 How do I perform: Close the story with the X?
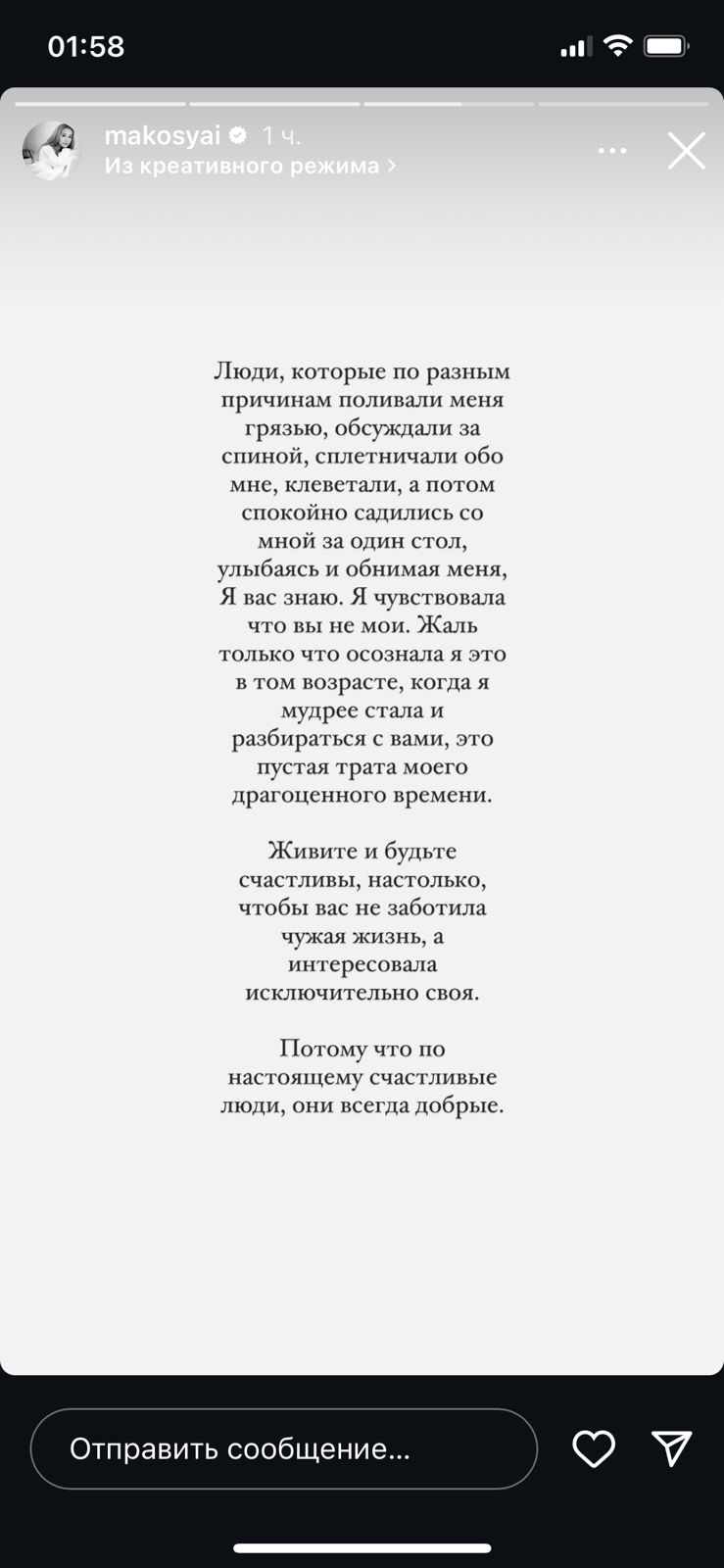[x=686, y=151]
